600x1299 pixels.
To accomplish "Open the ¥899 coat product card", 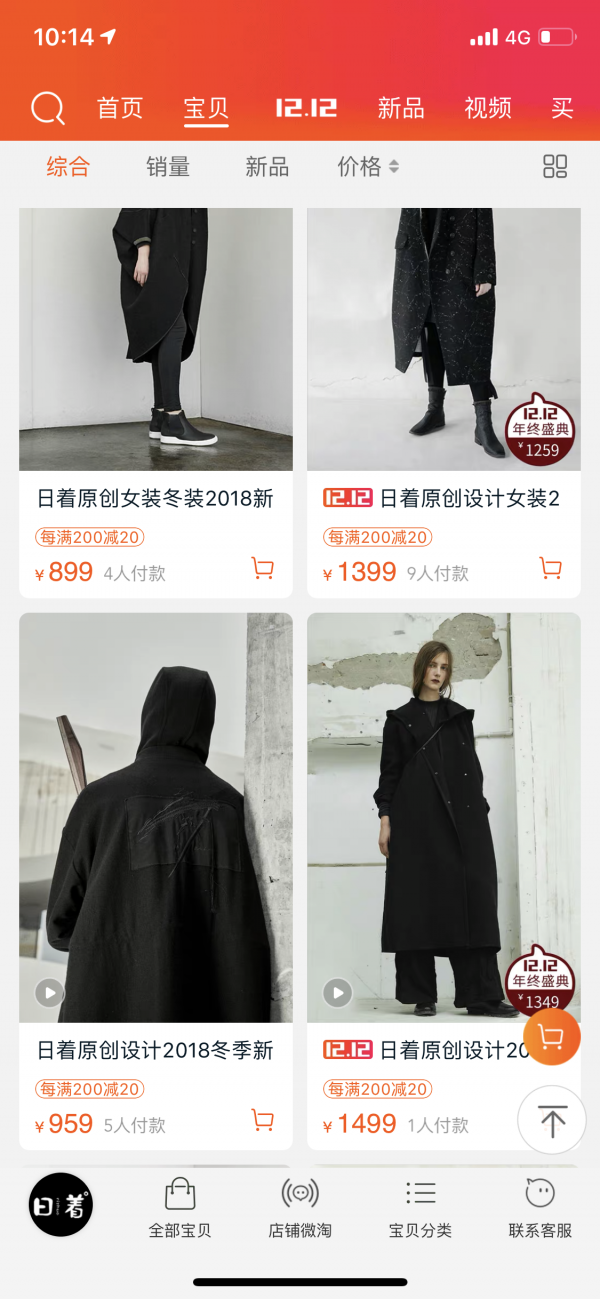I will 156,403.
